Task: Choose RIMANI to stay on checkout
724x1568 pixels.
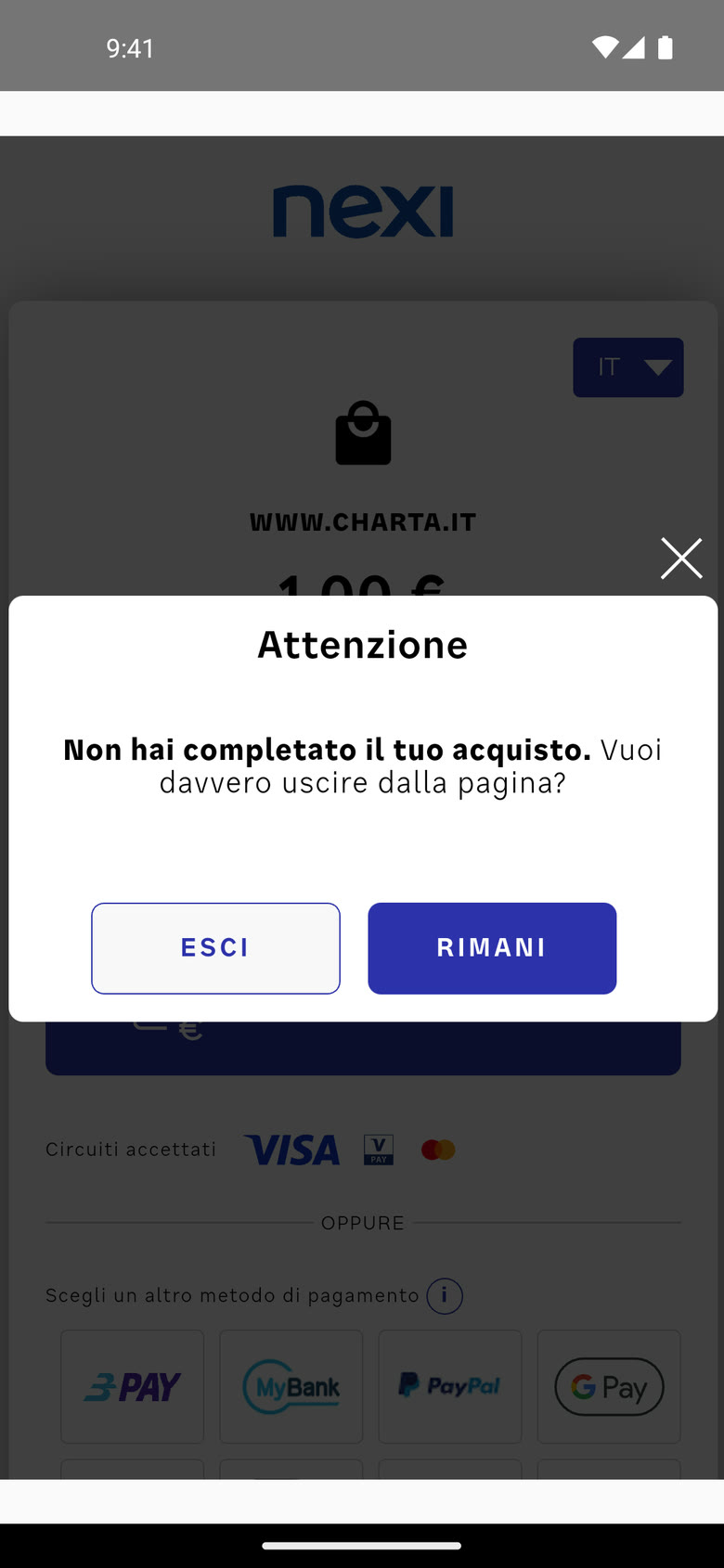Action: [492, 948]
